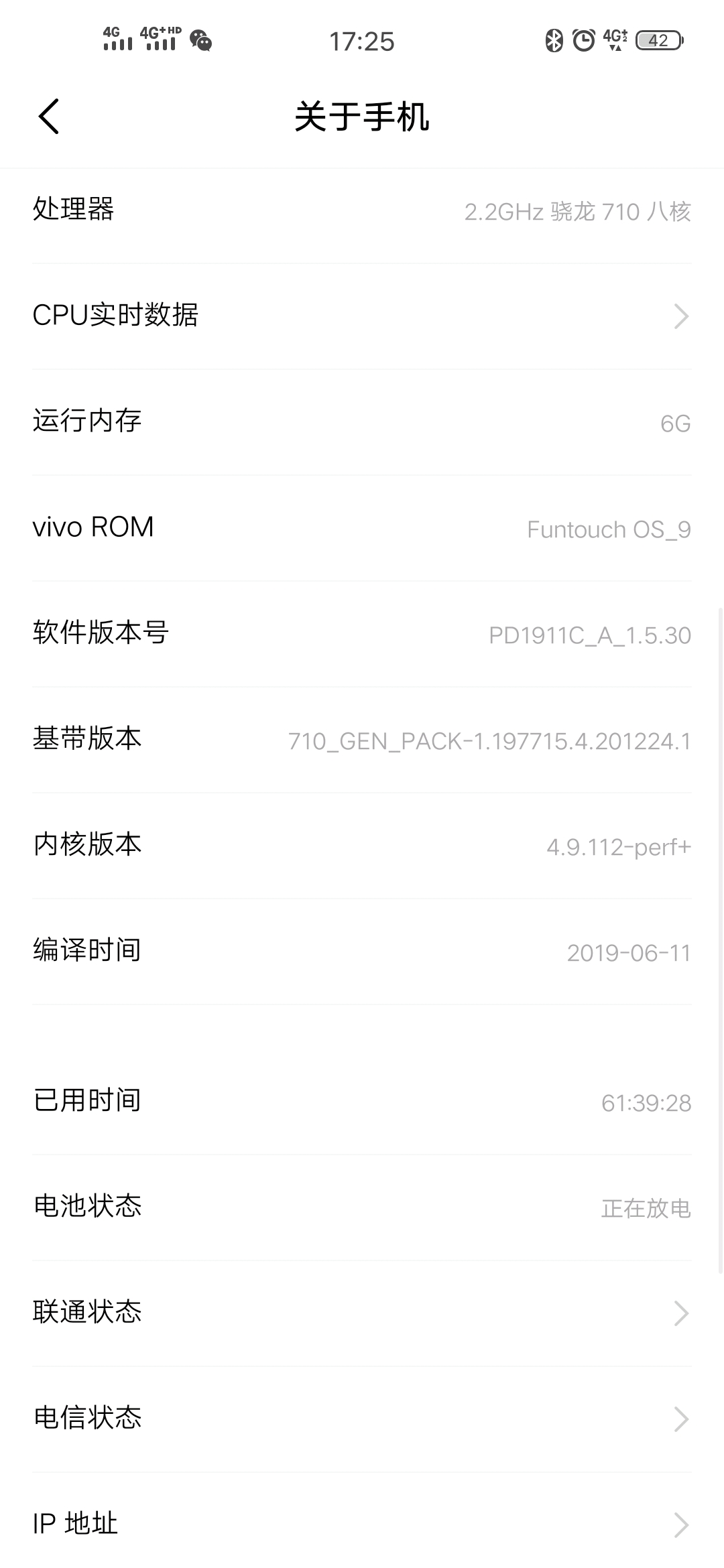Go back from 关于手机 page
Screen dimensions: 724x1568
click(49, 117)
